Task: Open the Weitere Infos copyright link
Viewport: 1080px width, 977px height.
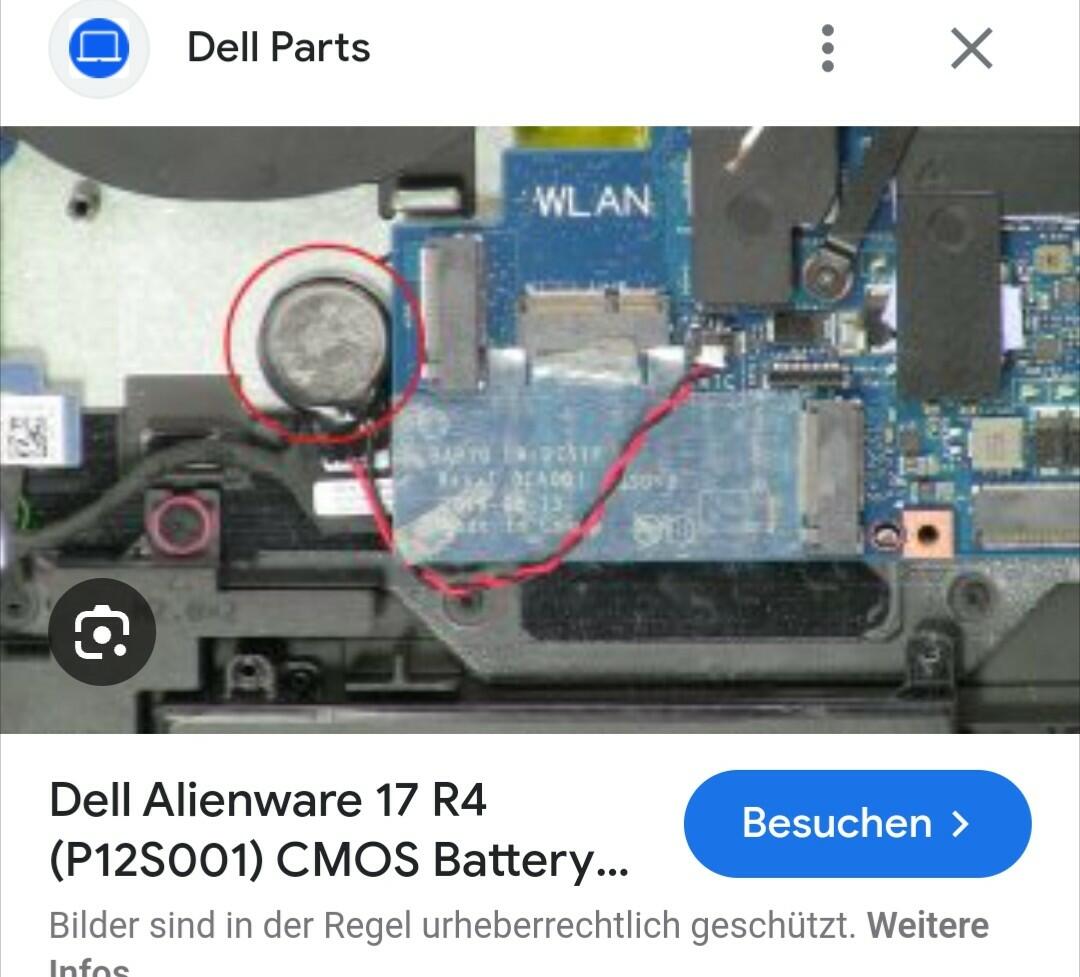Action: tap(926, 926)
